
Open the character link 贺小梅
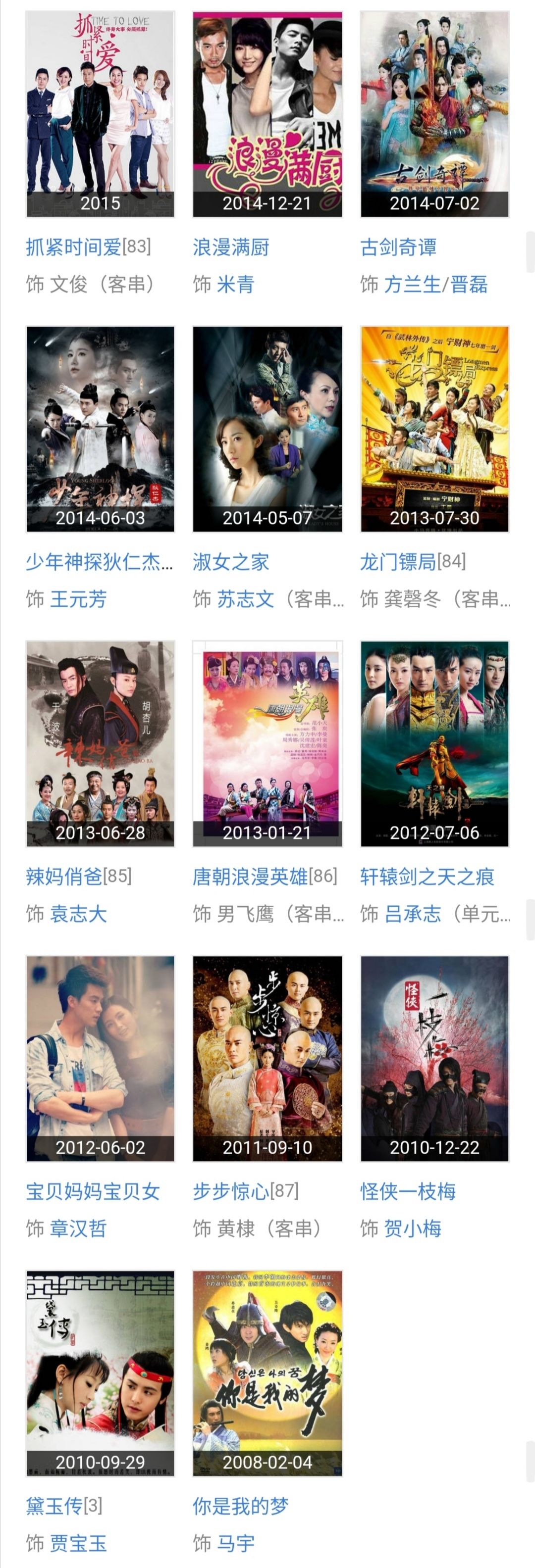tap(412, 1228)
